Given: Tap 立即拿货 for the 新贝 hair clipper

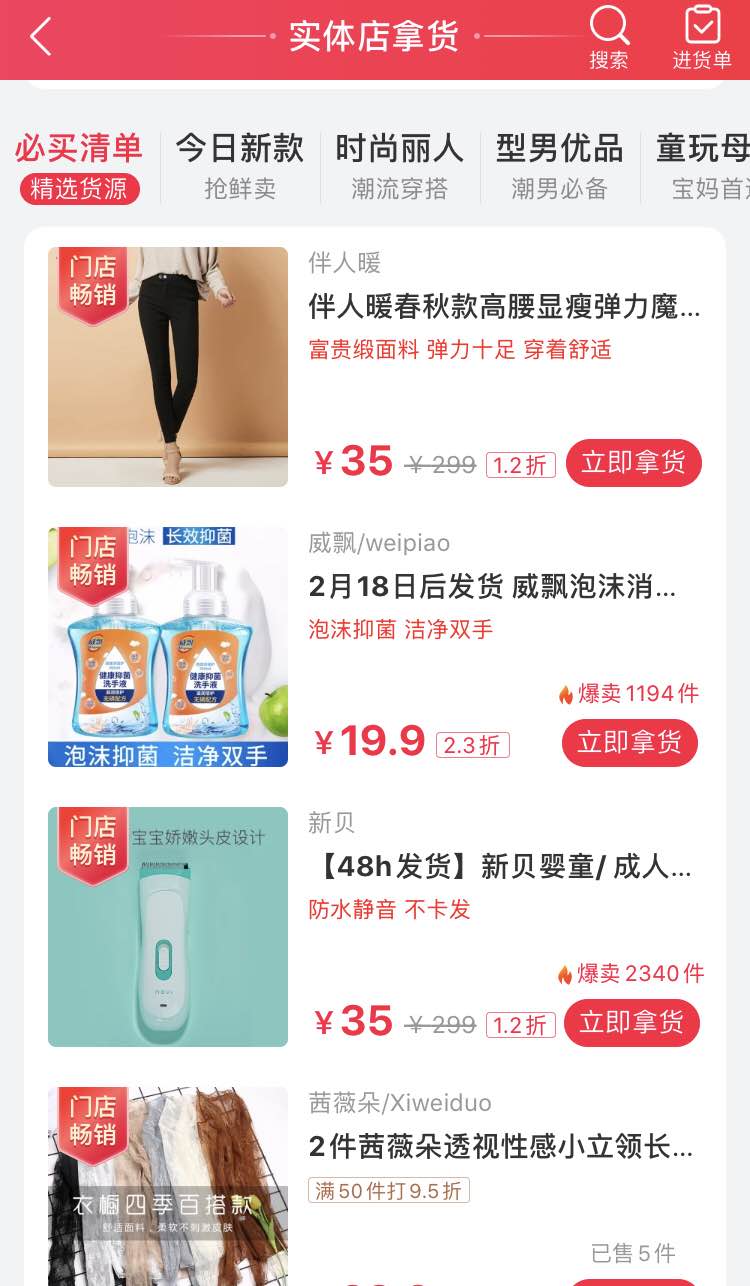Looking at the screenshot, I should pos(632,1022).
